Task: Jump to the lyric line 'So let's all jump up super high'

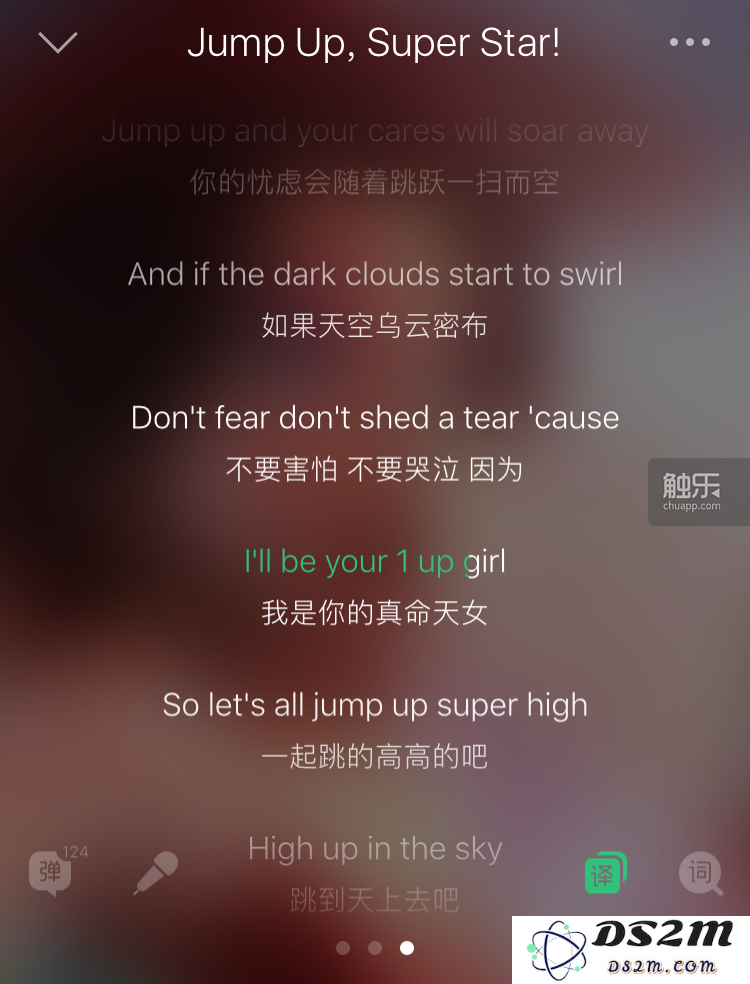Action: pos(375,705)
